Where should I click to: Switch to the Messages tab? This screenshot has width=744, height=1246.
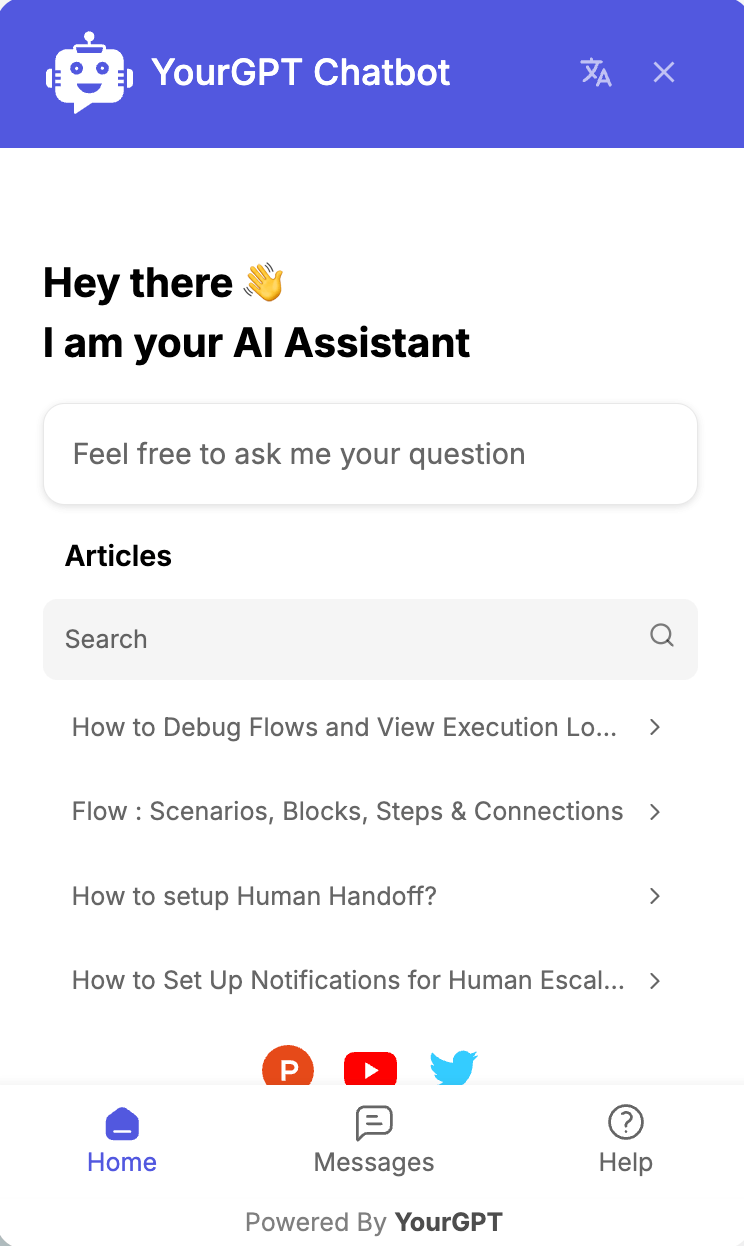coord(374,1140)
